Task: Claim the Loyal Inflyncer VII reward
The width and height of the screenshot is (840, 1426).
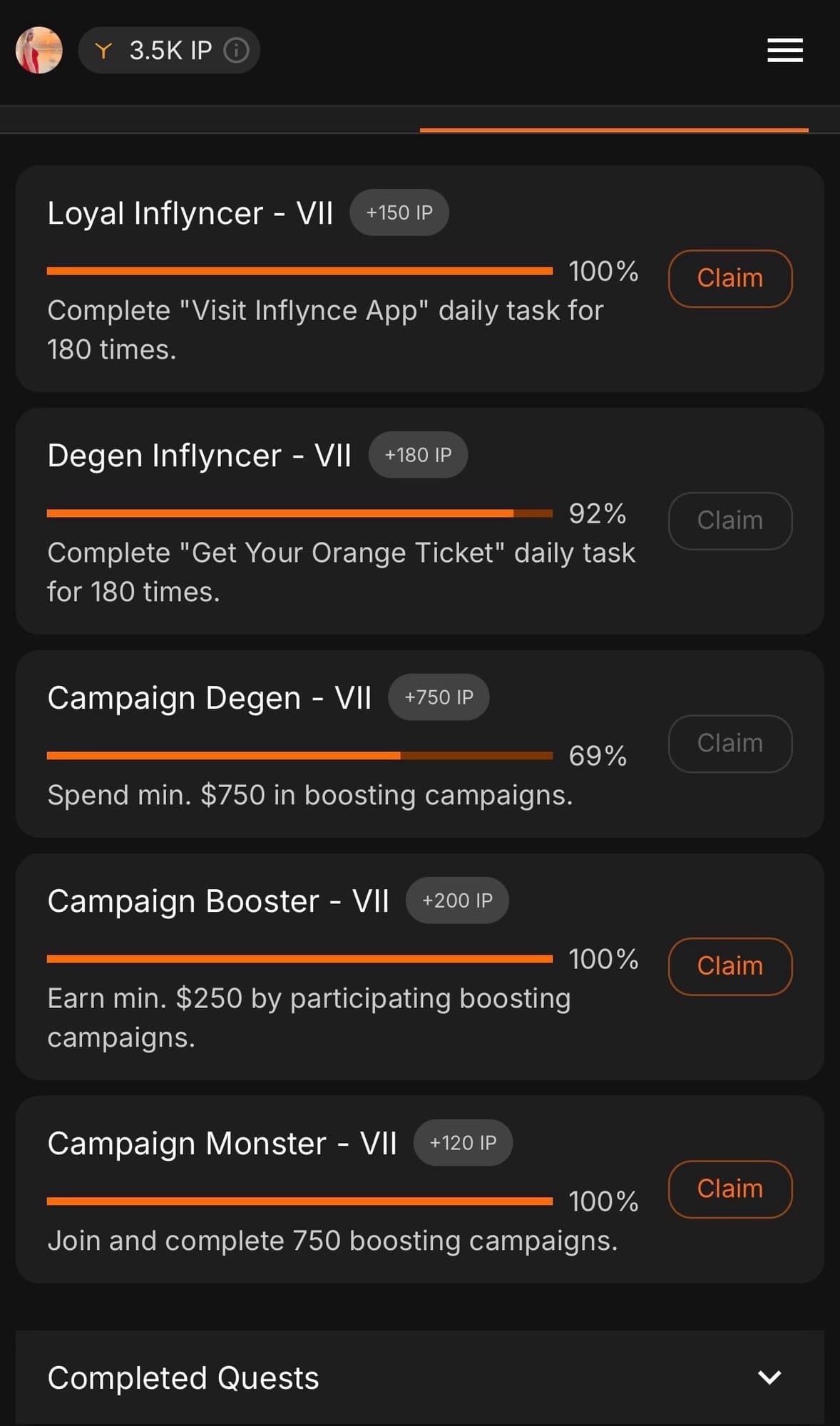Action: point(729,278)
